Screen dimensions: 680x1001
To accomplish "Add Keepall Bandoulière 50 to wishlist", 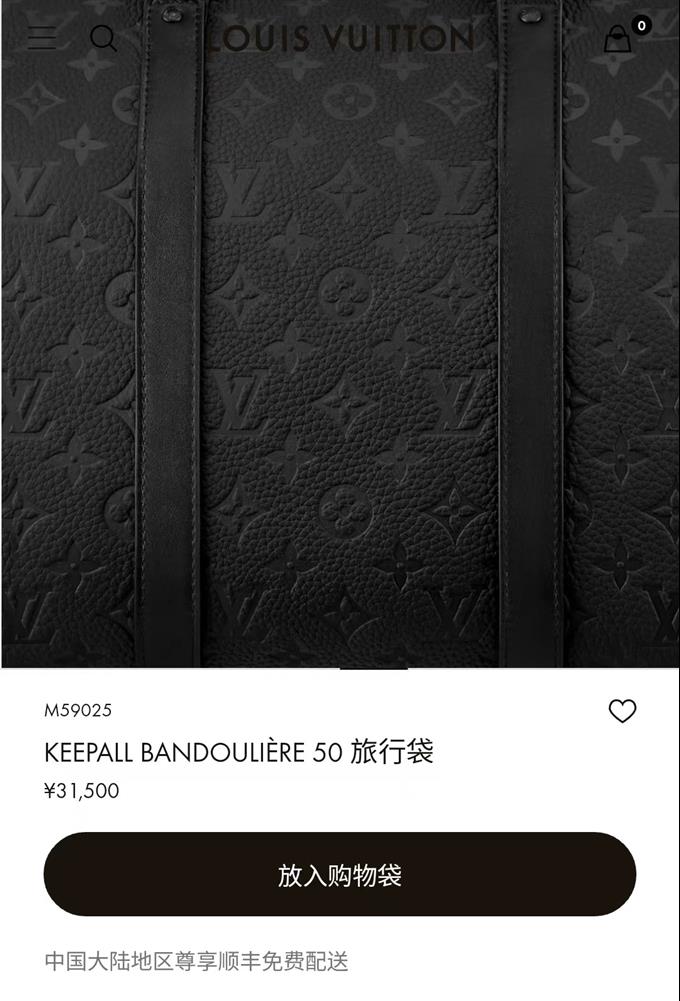I will (x=622, y=711).
